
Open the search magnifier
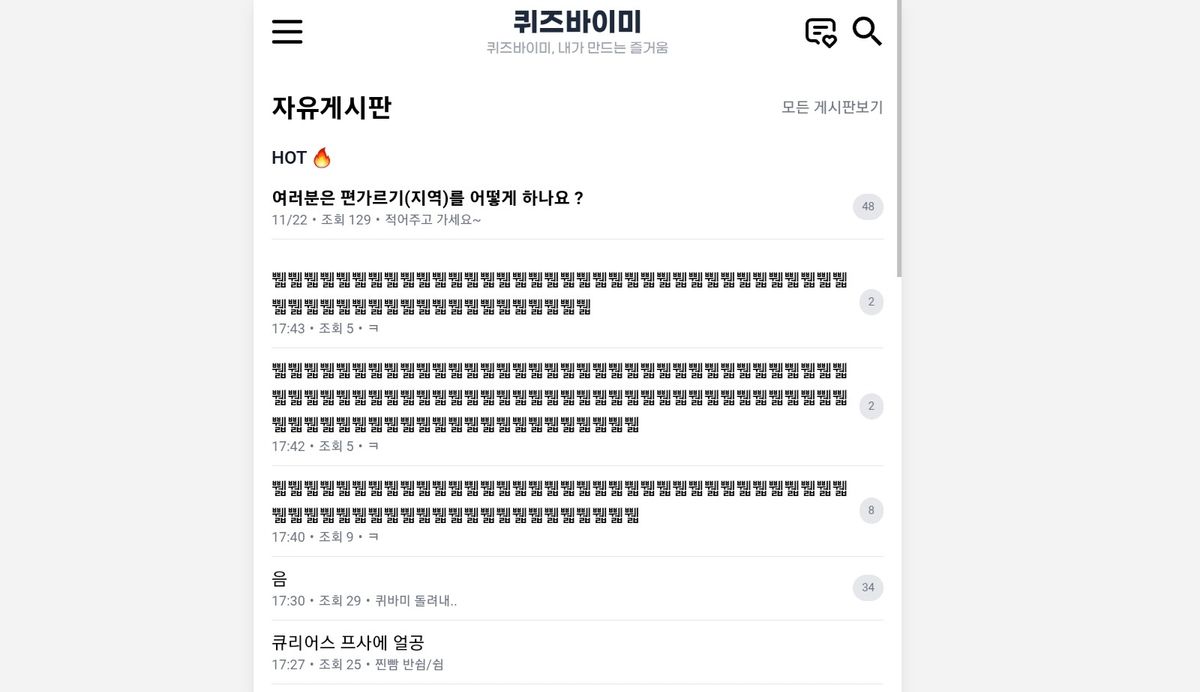(x=867, y=32)
